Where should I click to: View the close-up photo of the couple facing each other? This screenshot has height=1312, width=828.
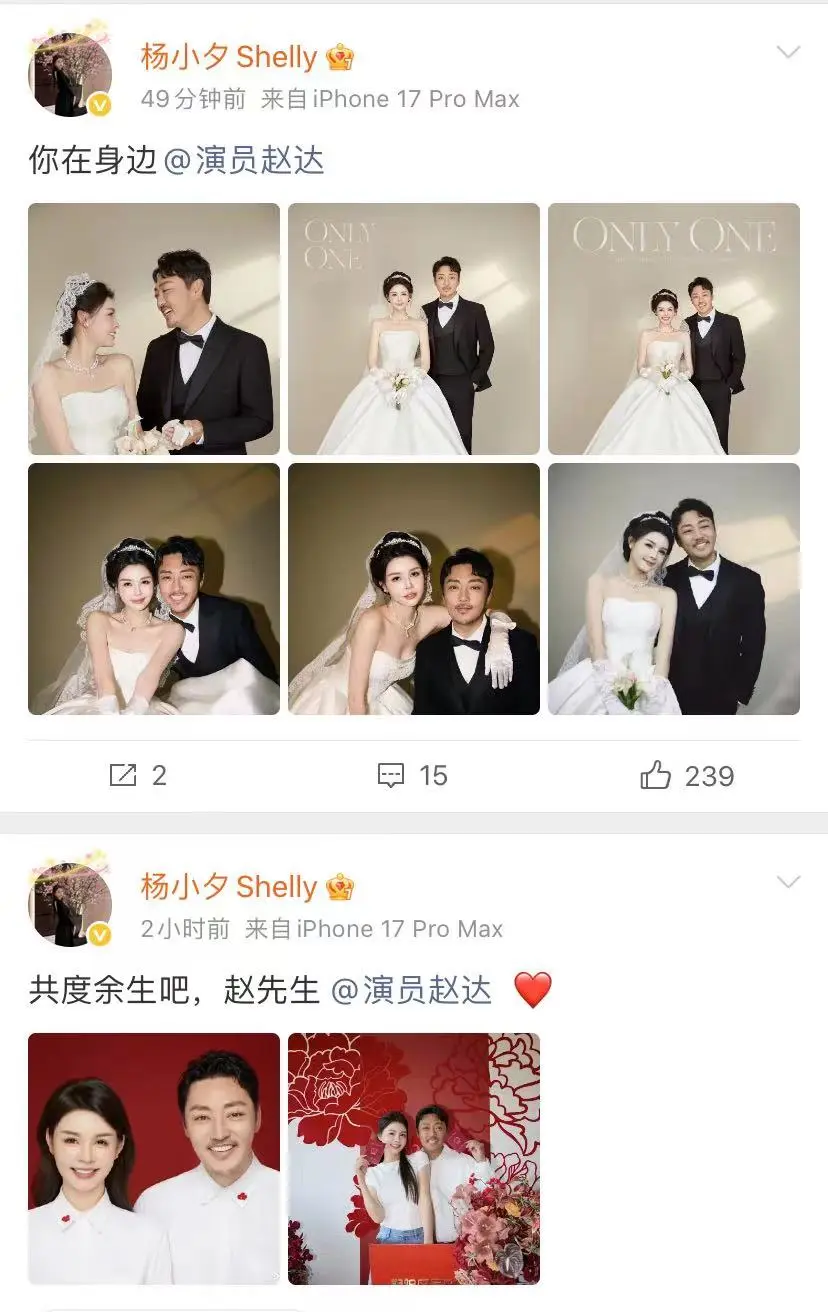[x=154, y=329]
